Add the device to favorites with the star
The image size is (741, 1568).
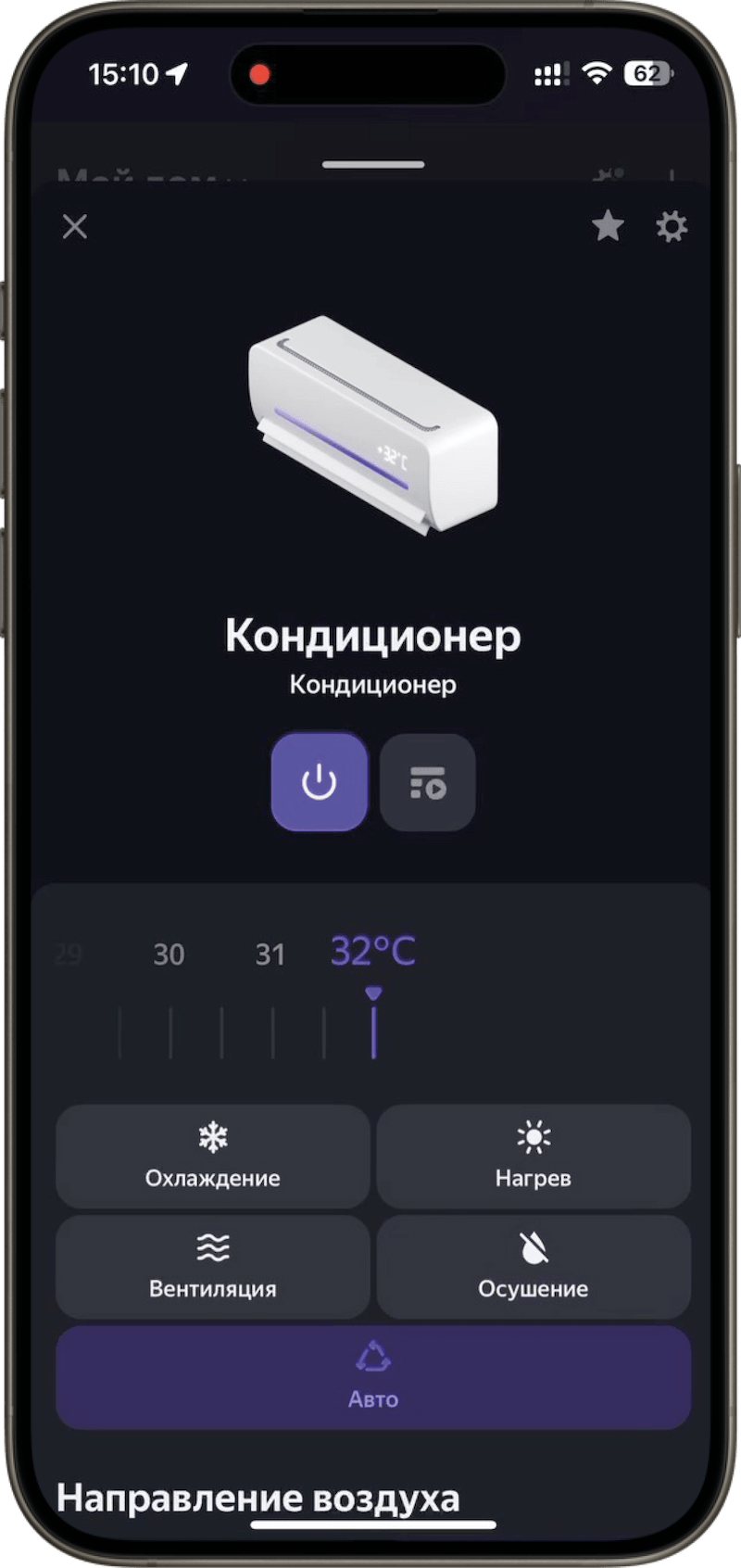[608, 225]
